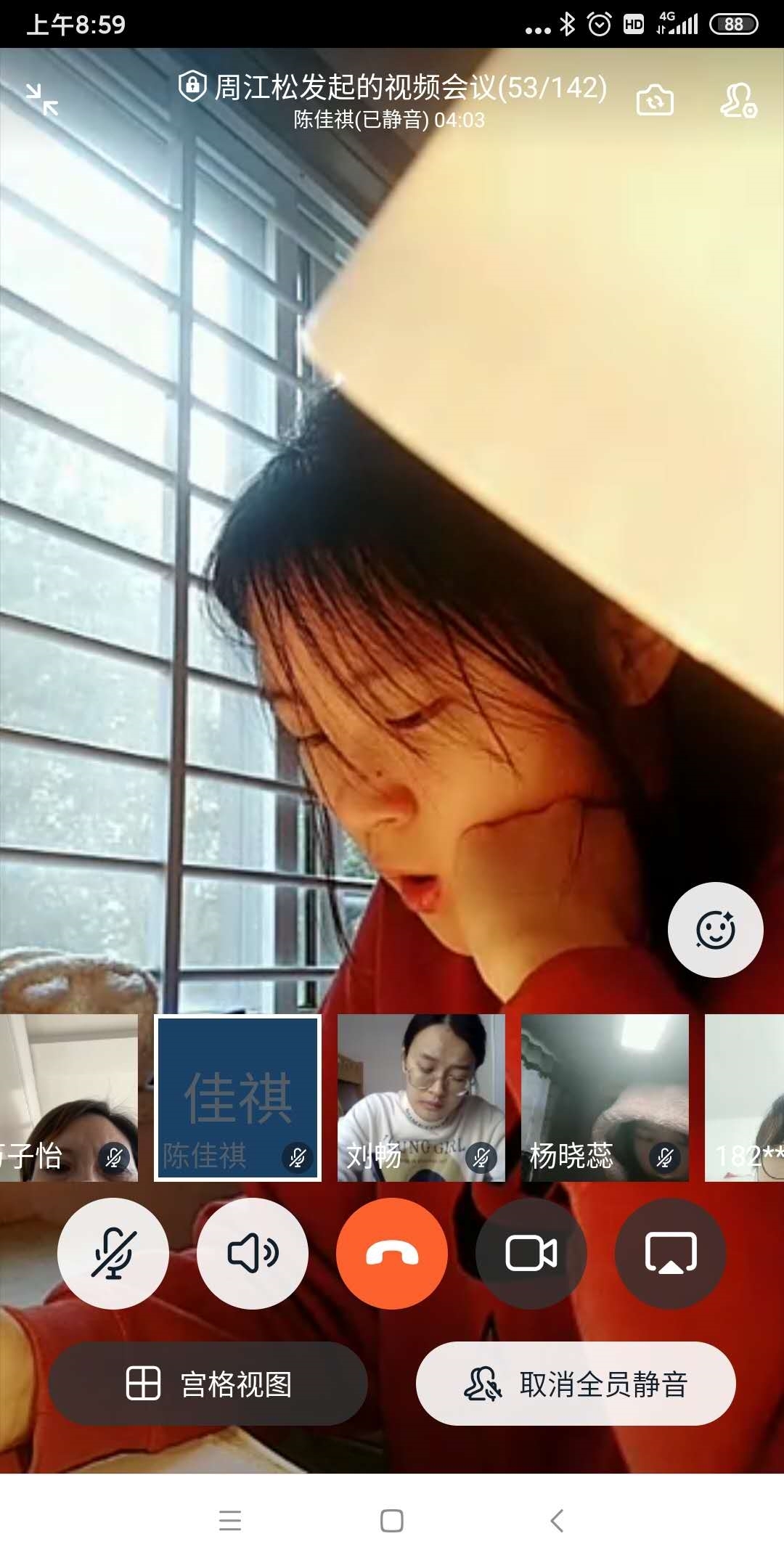Unmute the microphone
Screen dimensions: 784x1568
point(113,1254)
